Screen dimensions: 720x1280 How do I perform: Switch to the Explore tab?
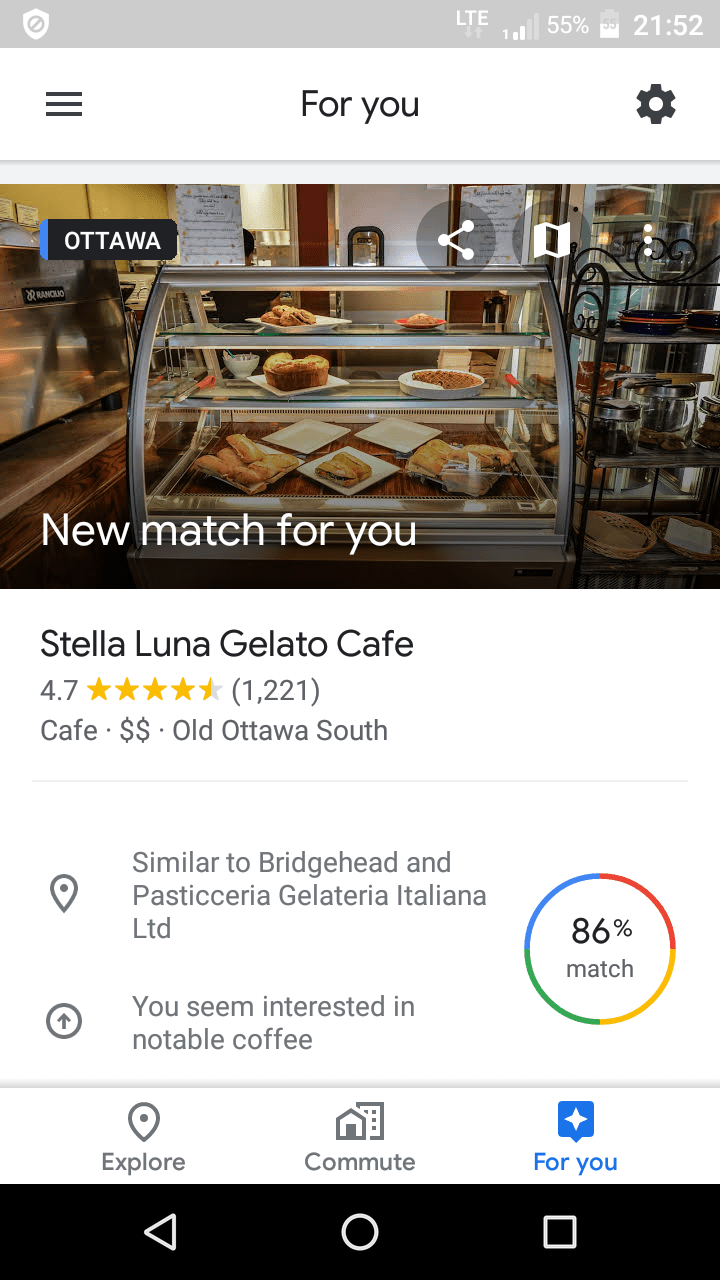(x=144, y=1137)
